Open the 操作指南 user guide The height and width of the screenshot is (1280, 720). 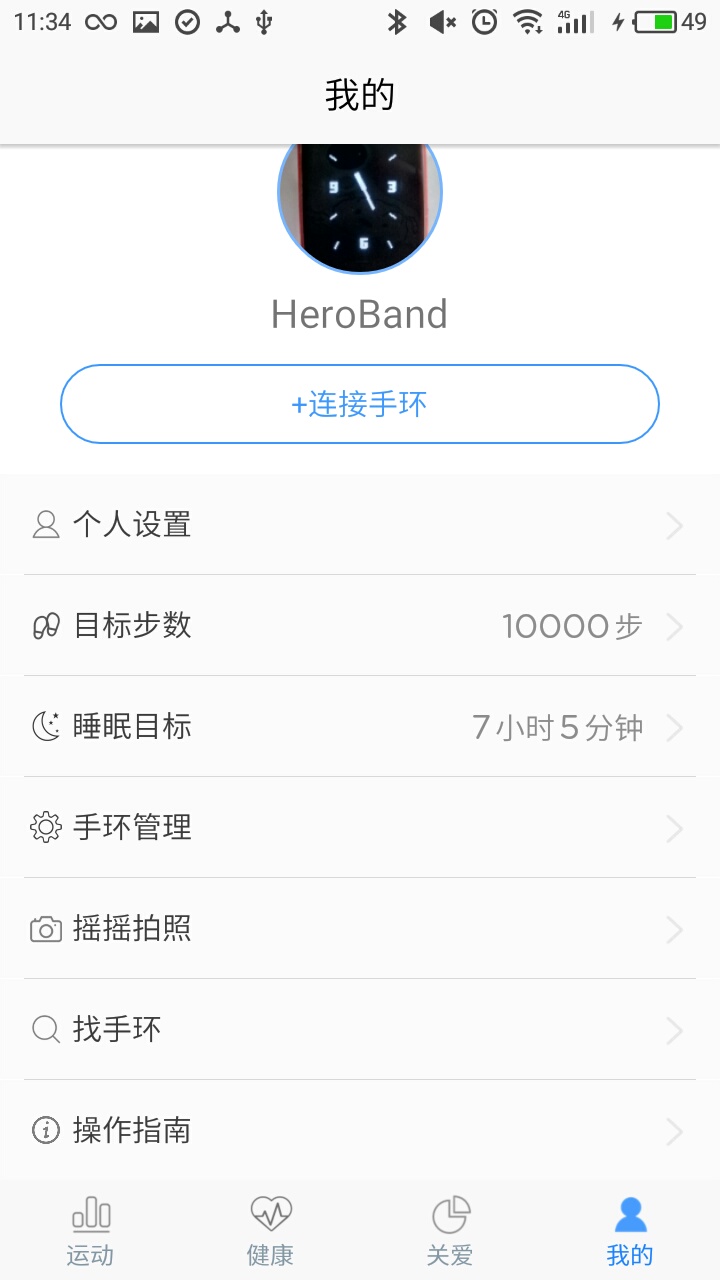[x=360, y=1131]
